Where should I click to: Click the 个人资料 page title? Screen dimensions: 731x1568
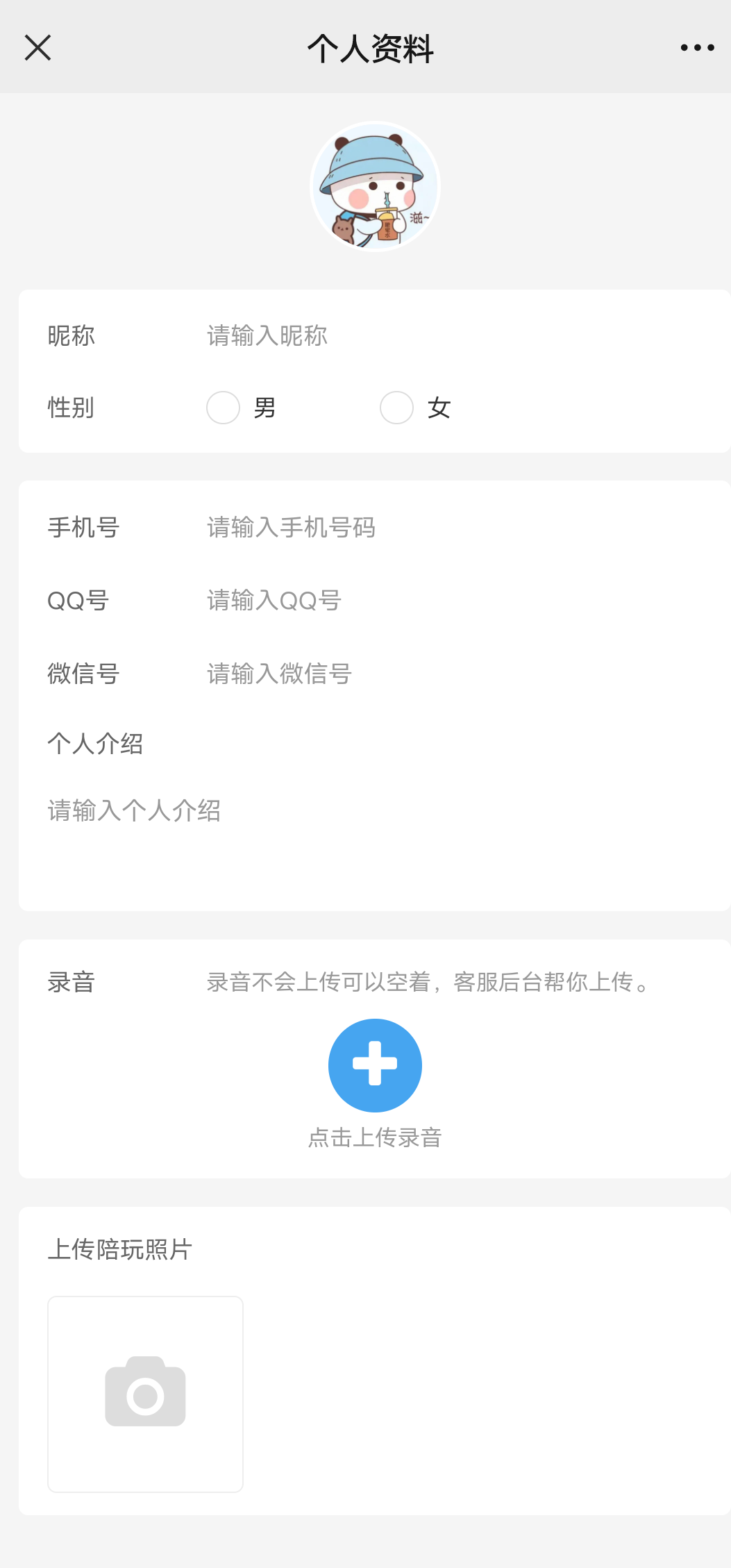(x=371, y=49)
